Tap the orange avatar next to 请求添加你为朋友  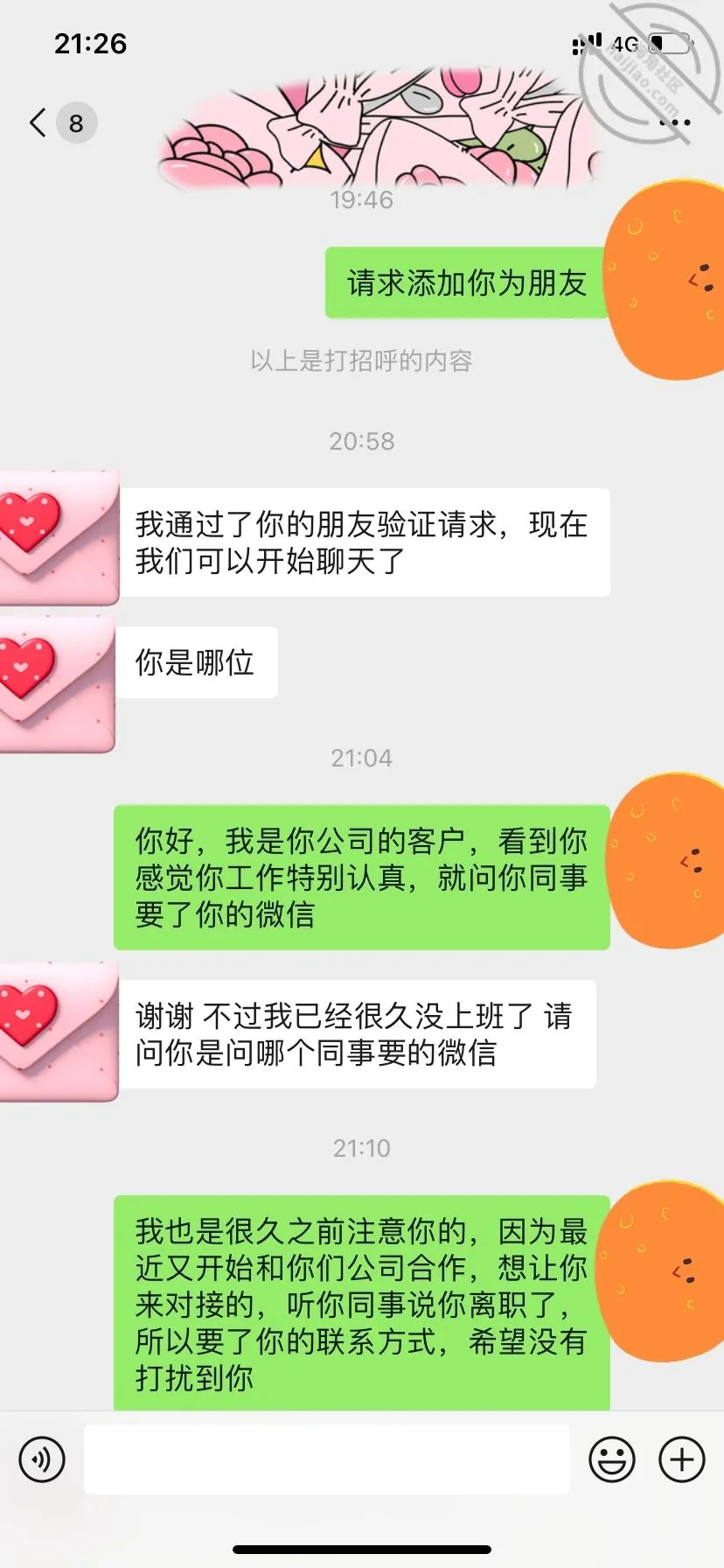point(665,282)
